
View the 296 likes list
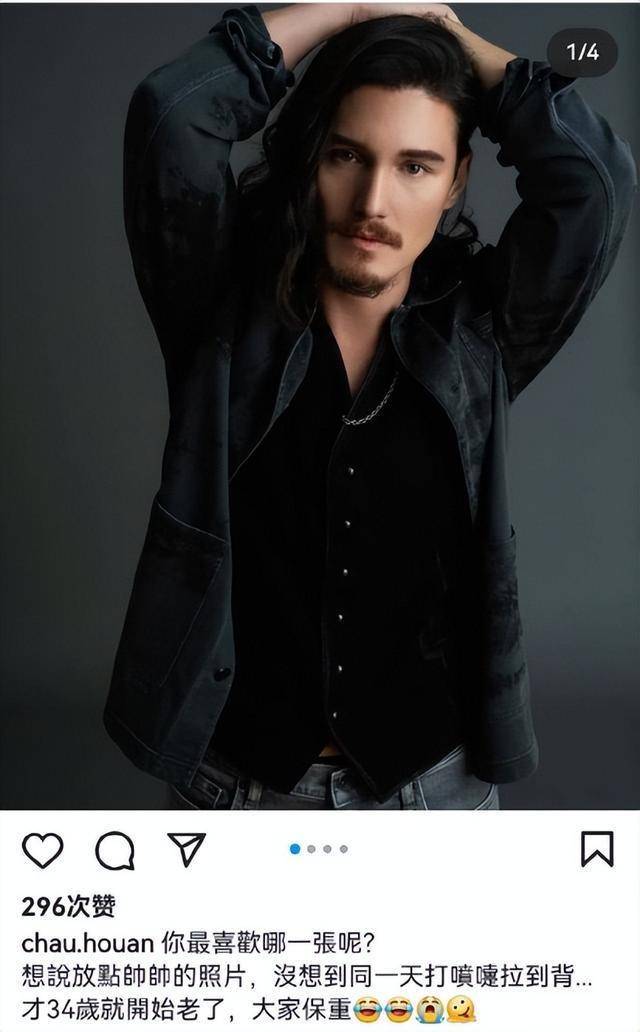click(x=68, y=907)
